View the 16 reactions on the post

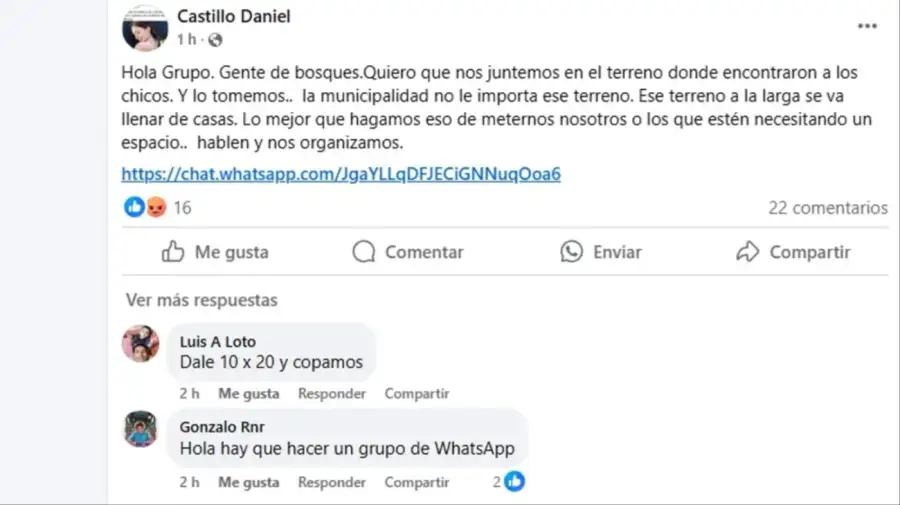[158, 208]
